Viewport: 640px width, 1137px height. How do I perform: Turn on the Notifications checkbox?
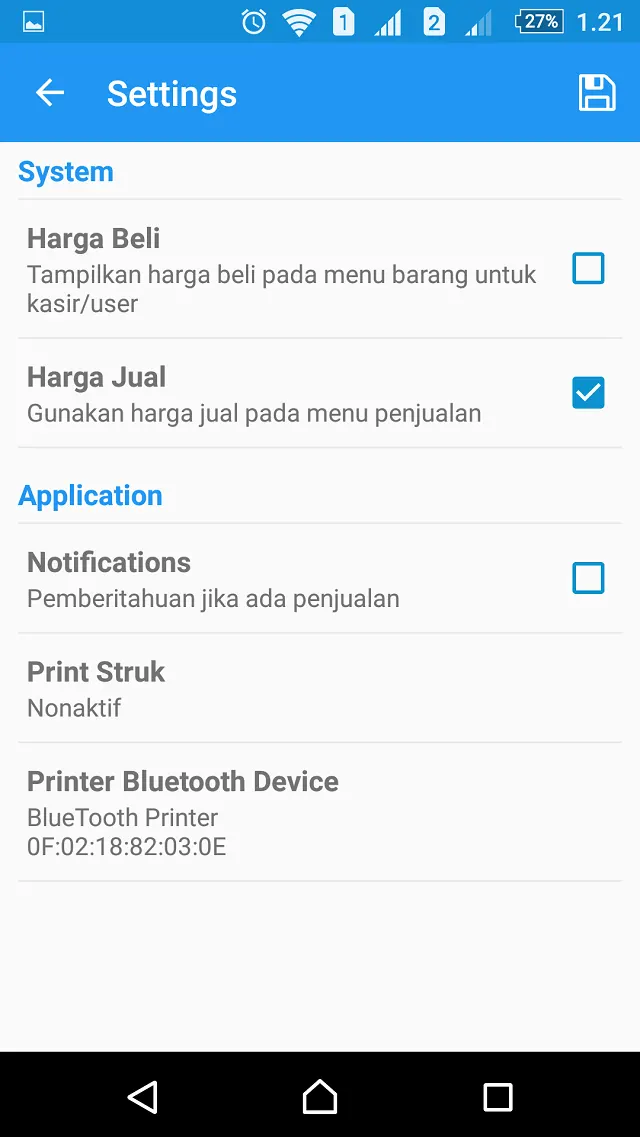click(x=588, y=578)
